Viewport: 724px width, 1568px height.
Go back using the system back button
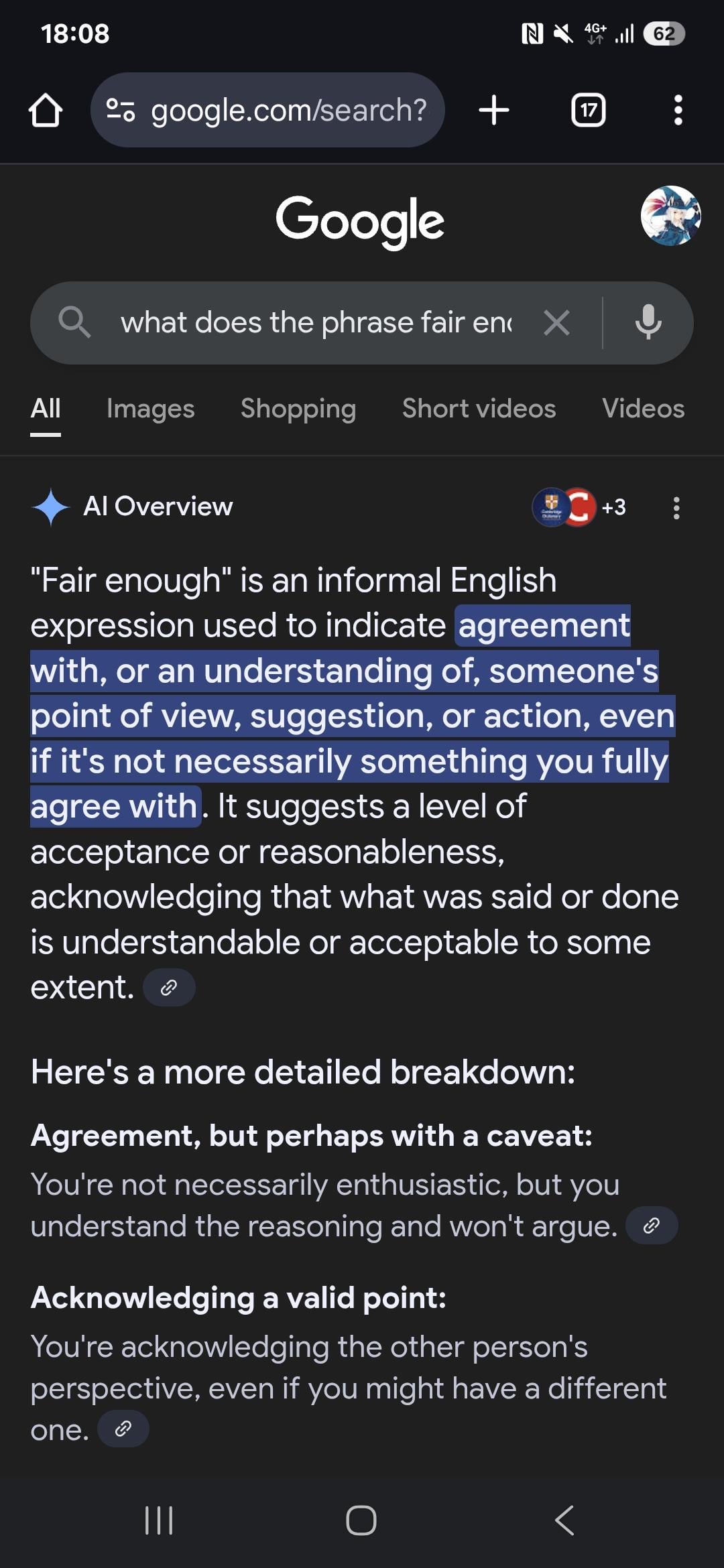[564, 1520]
